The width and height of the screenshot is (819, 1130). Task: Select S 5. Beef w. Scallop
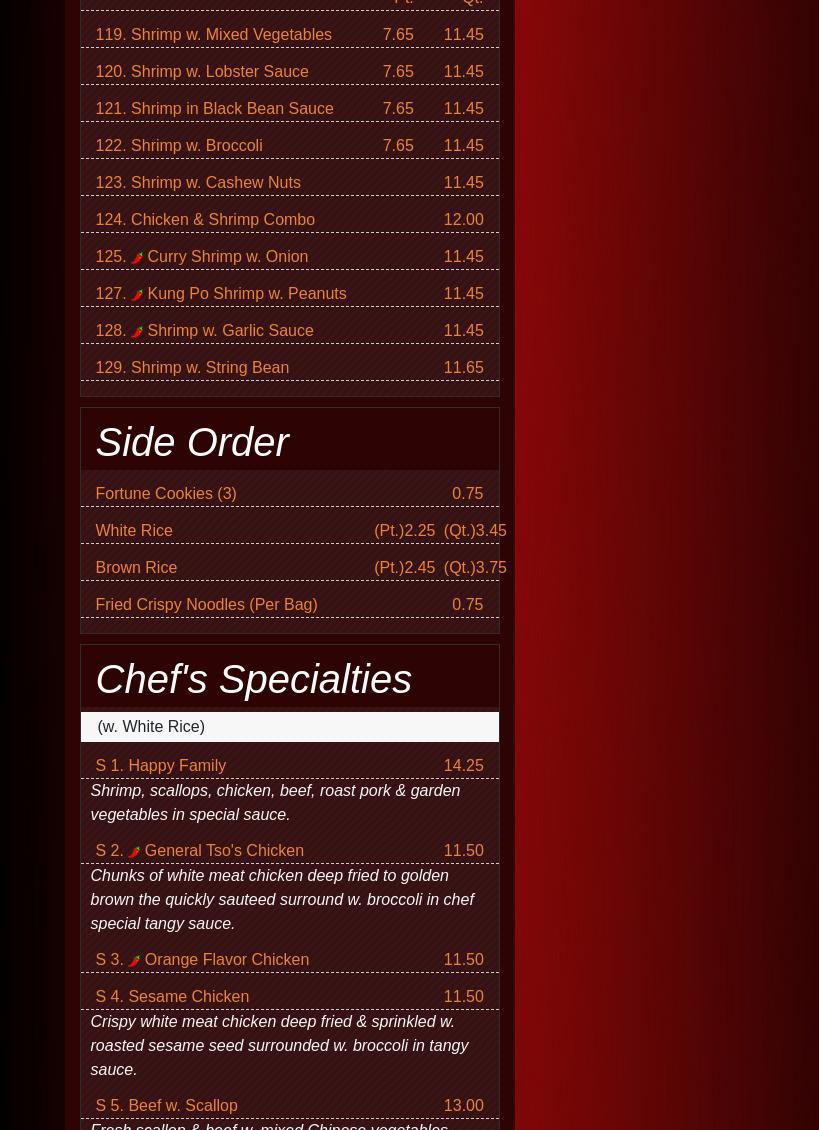[x=166, y=1106]
